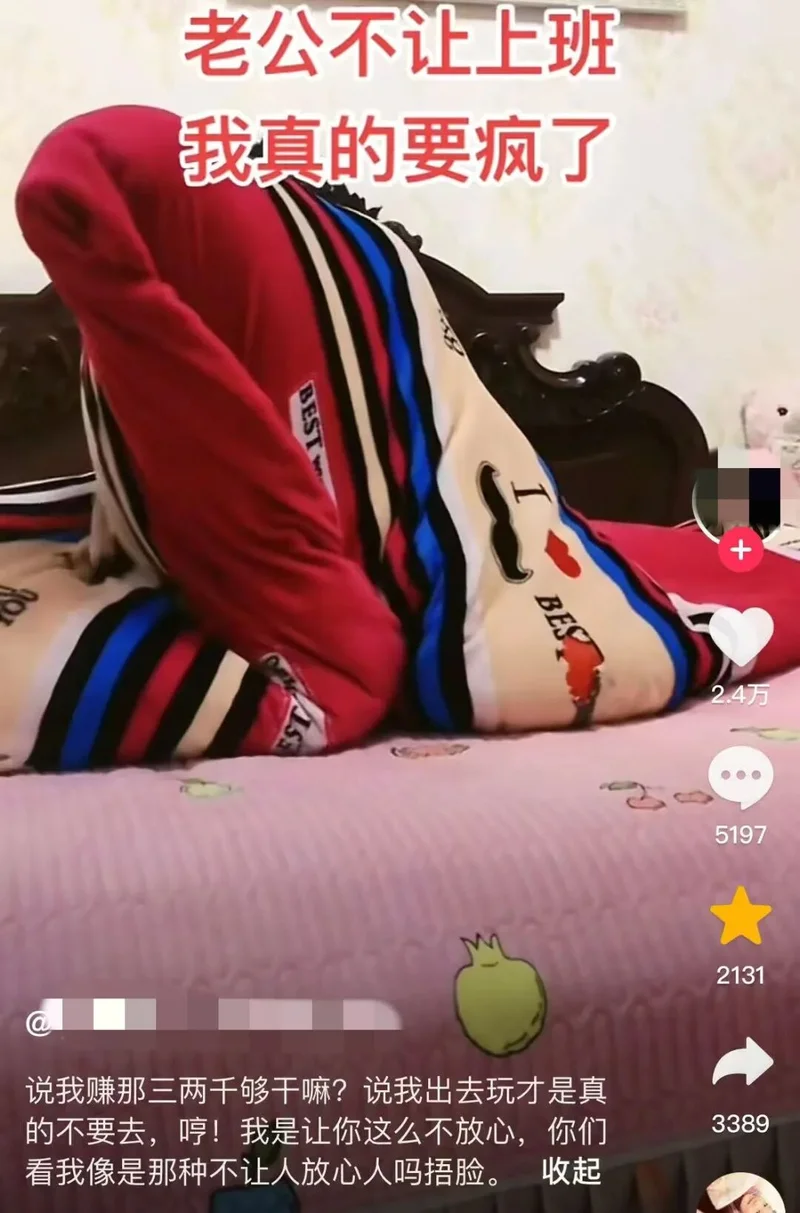800x1213 pixels.
Task: Share this video via arrow icon
Action: [x=741, y=1062]
